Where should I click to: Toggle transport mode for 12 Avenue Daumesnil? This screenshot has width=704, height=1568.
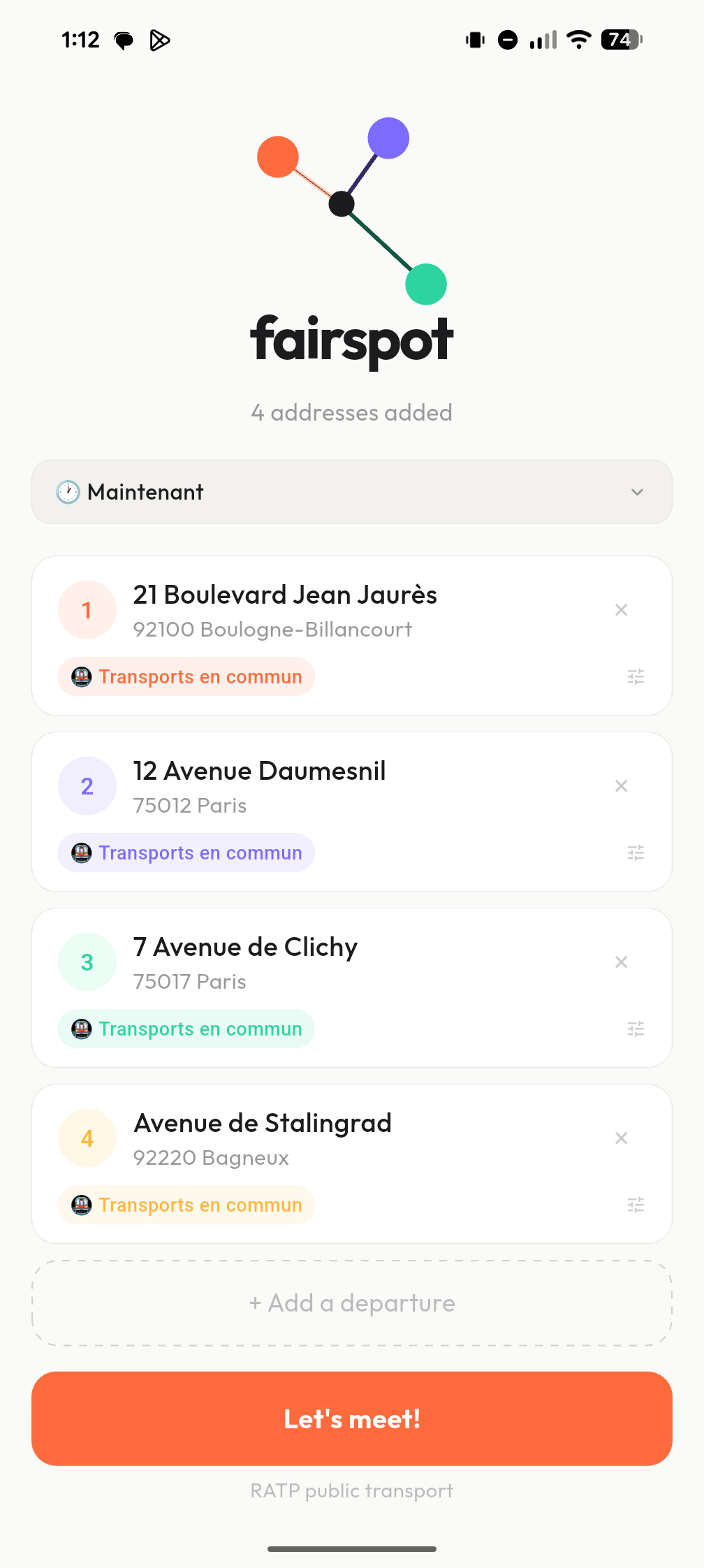coord(186,852)
